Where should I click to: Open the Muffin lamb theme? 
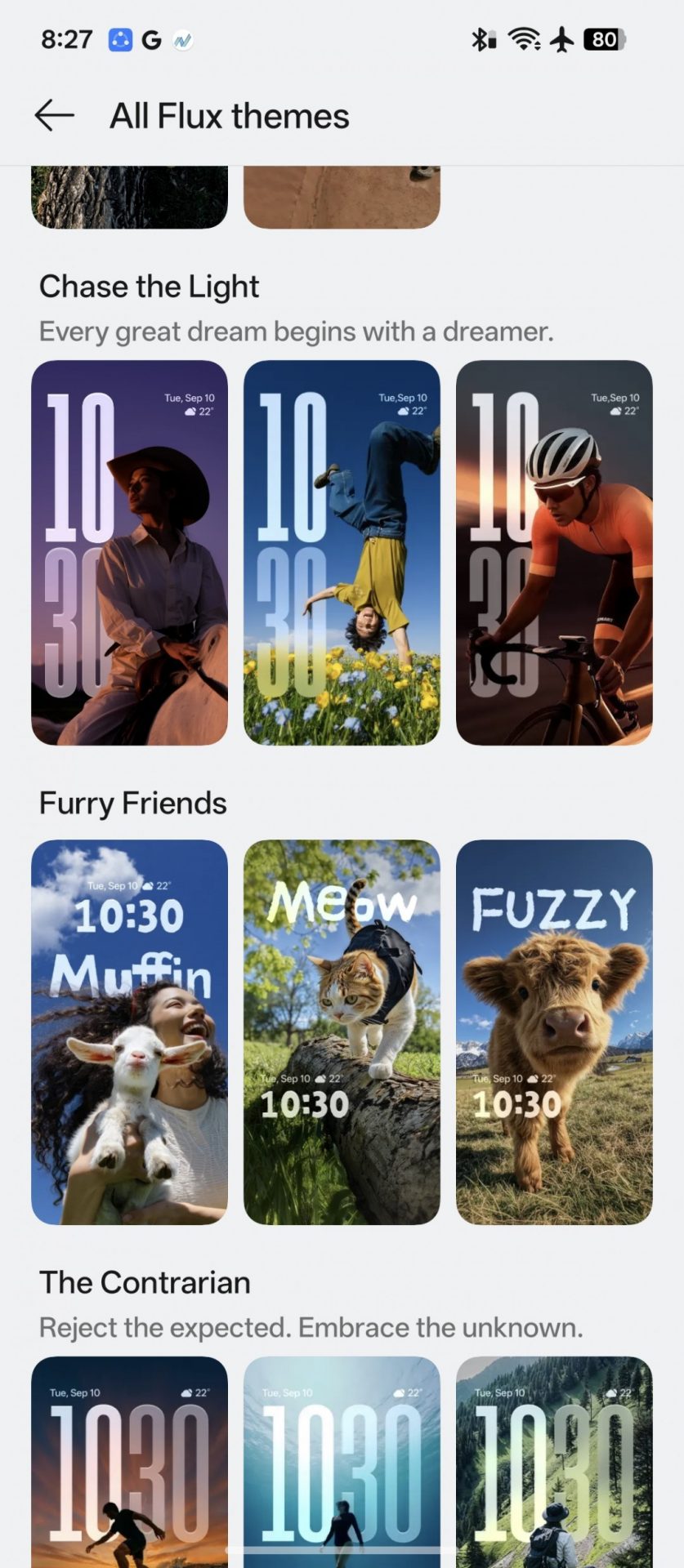click(x=129, y=1032)
